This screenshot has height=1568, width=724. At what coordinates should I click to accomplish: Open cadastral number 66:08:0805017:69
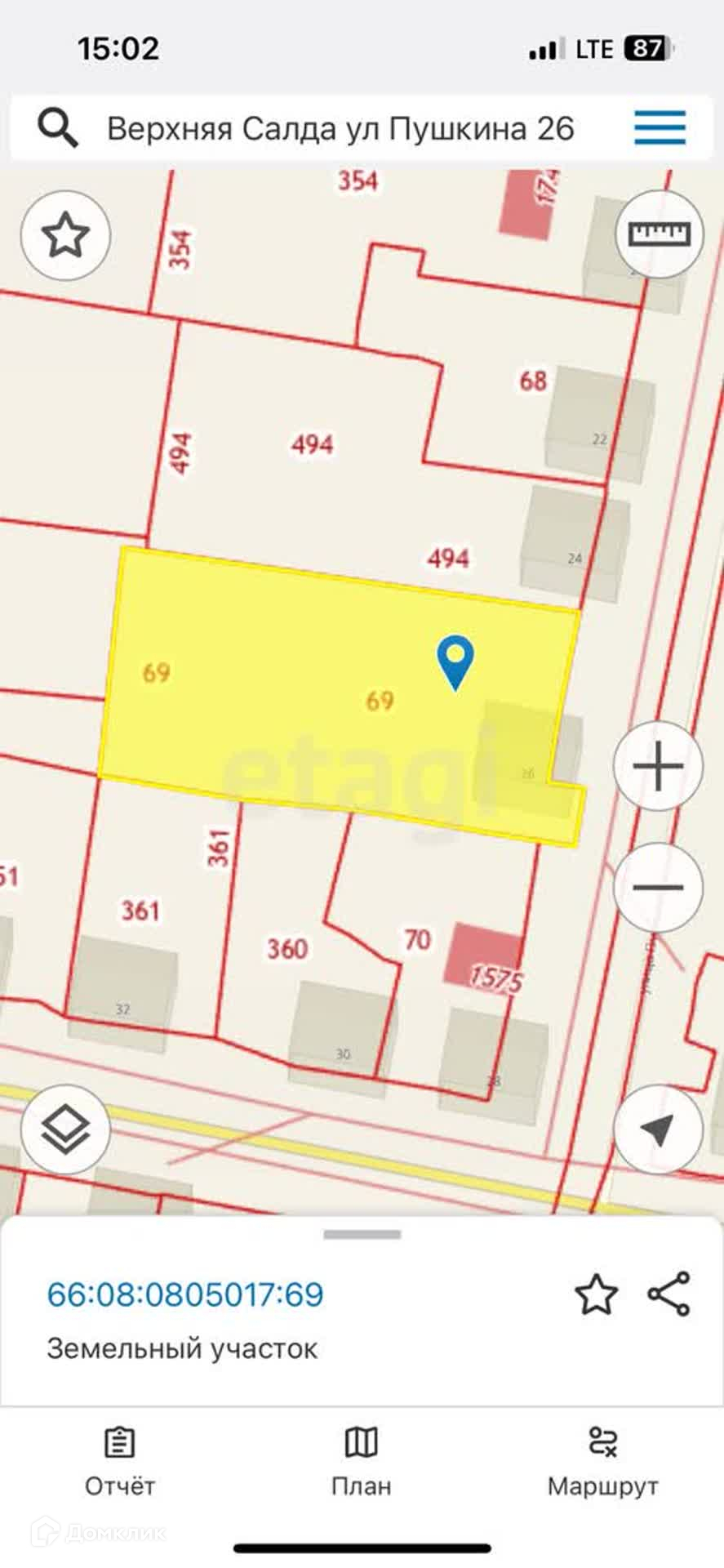(185, 1294)
